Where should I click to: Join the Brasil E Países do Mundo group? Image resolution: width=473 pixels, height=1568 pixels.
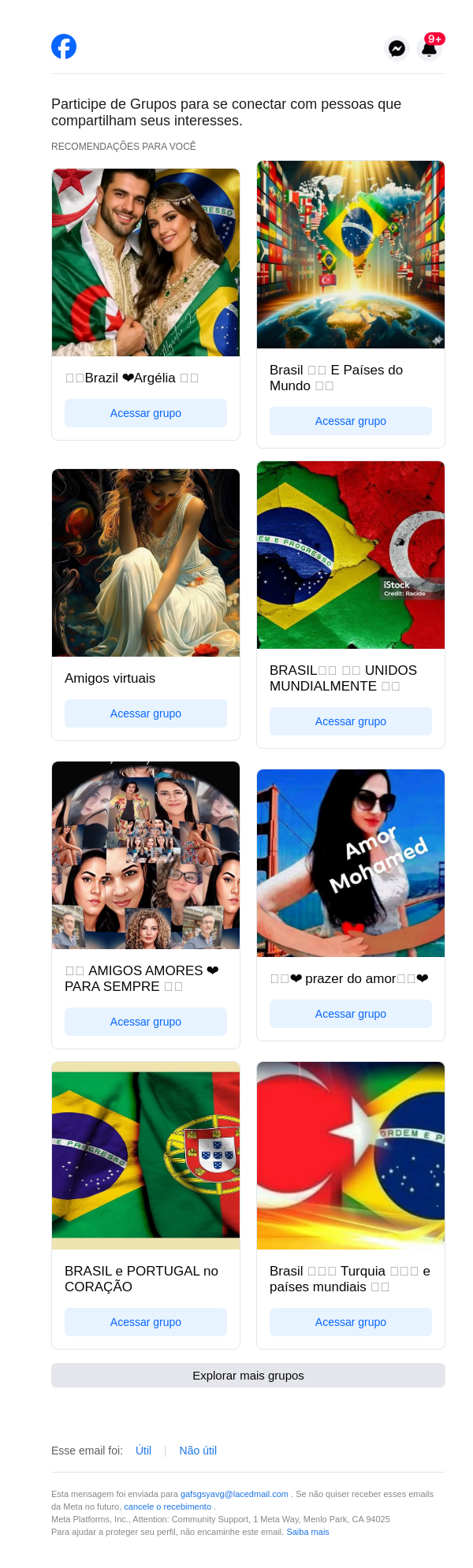351,421
